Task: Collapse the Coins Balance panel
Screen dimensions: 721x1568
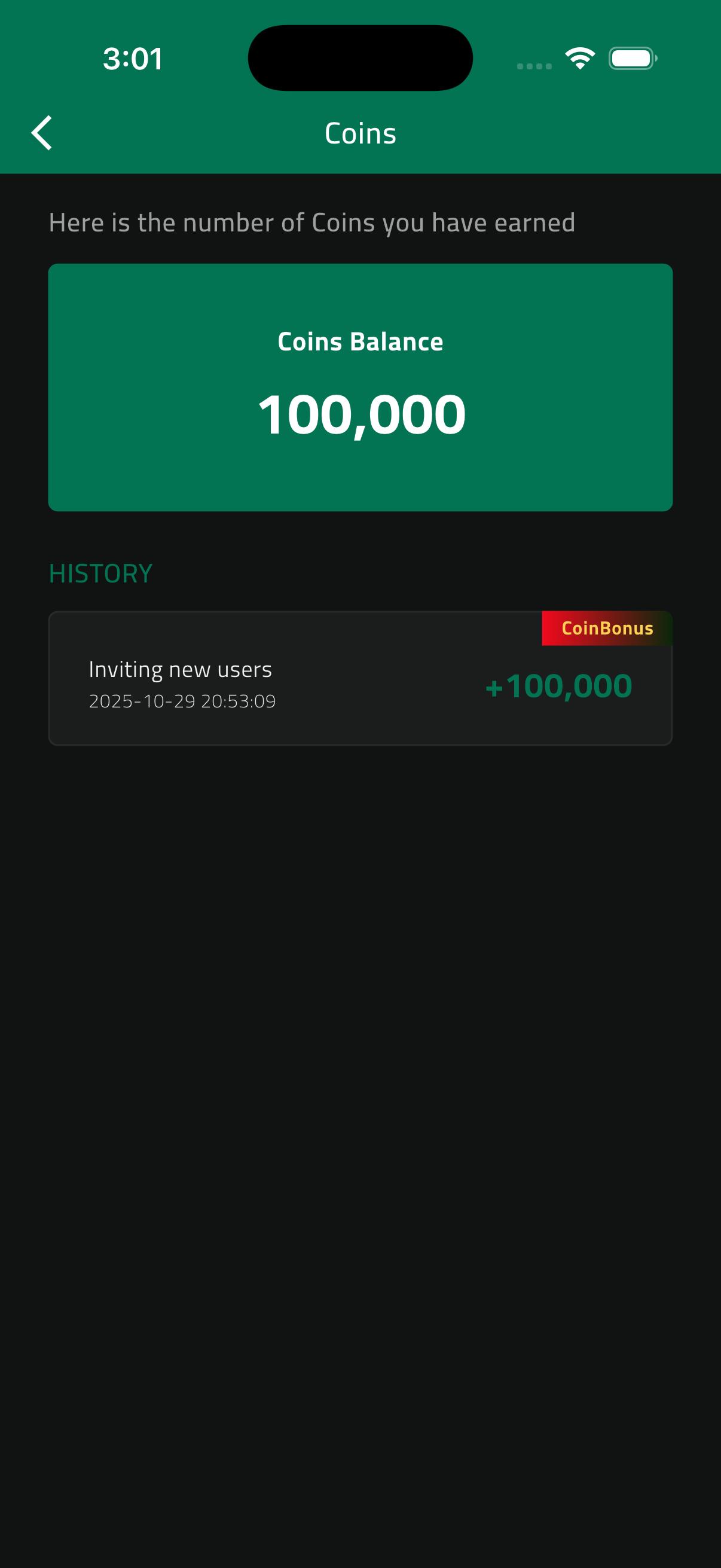Action: (360, 386)
